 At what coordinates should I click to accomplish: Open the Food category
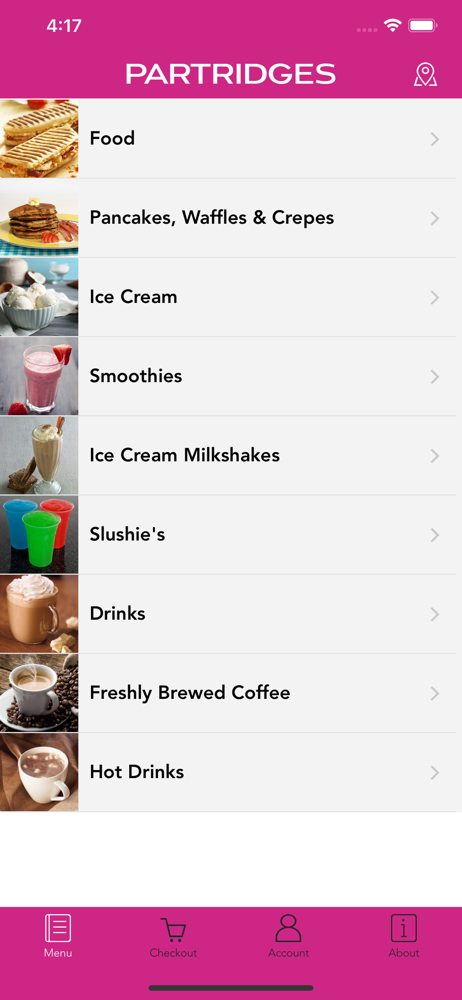[x=231, y=138]
